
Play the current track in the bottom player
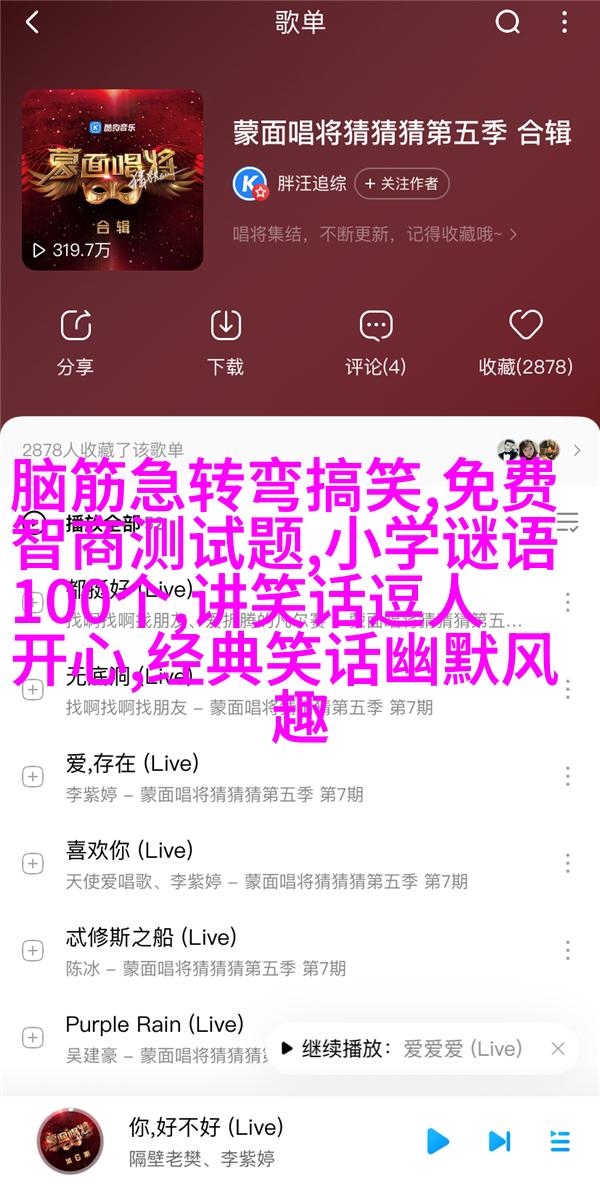437,1141
